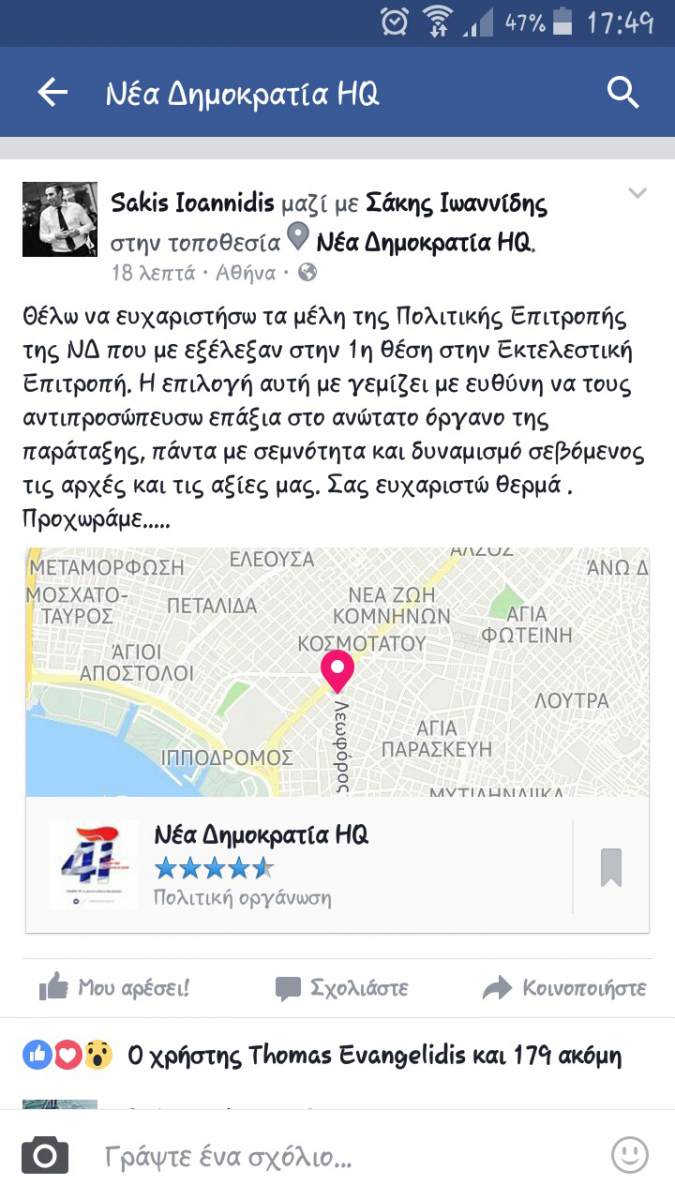Open the Νέα Δημοκρατία HQ location link
Viewport: 675px width, 1200px height.
[x=424, y=242]
